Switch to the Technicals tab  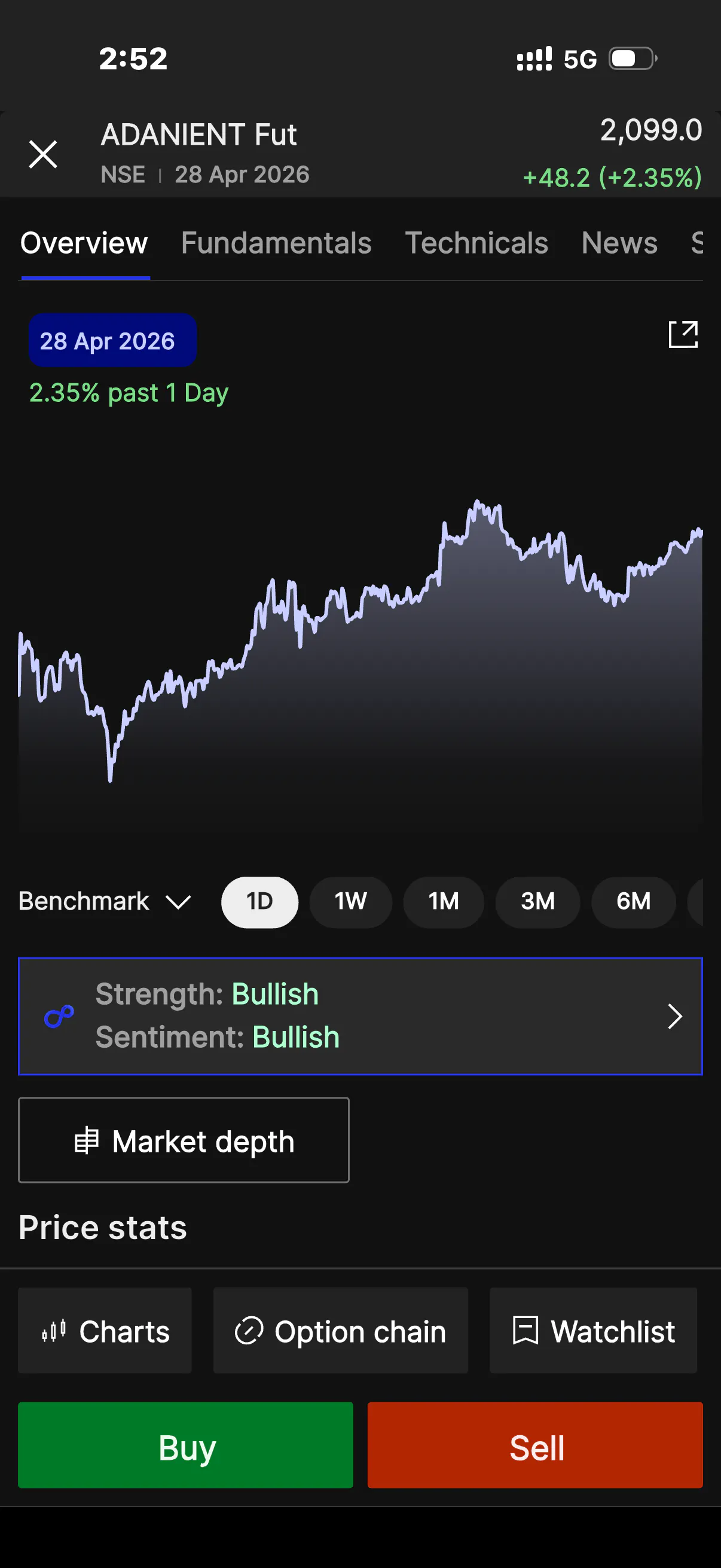476,243
